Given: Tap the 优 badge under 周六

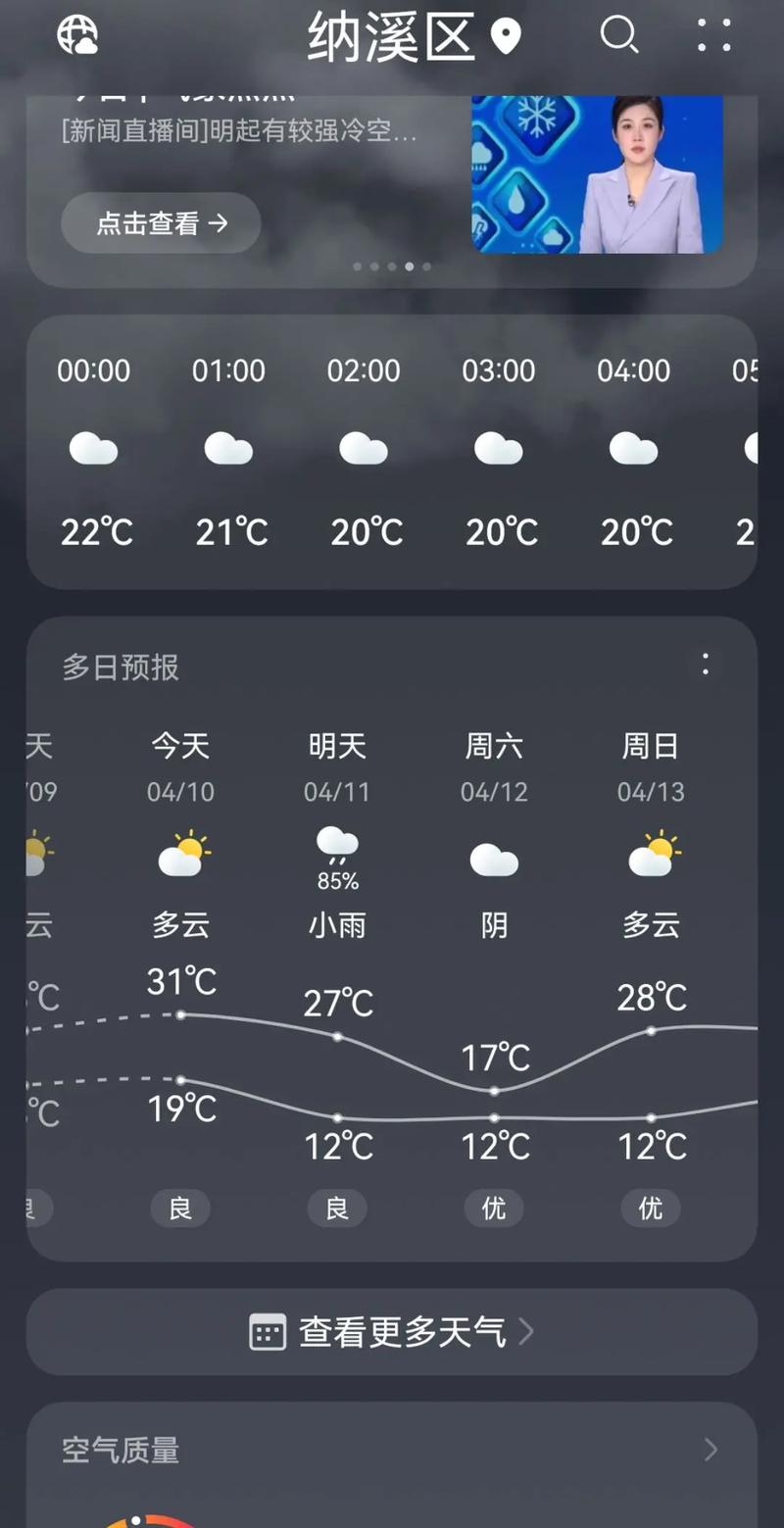Looking at the screenshot, I should pyautogui.click(x=494, y=1208).
